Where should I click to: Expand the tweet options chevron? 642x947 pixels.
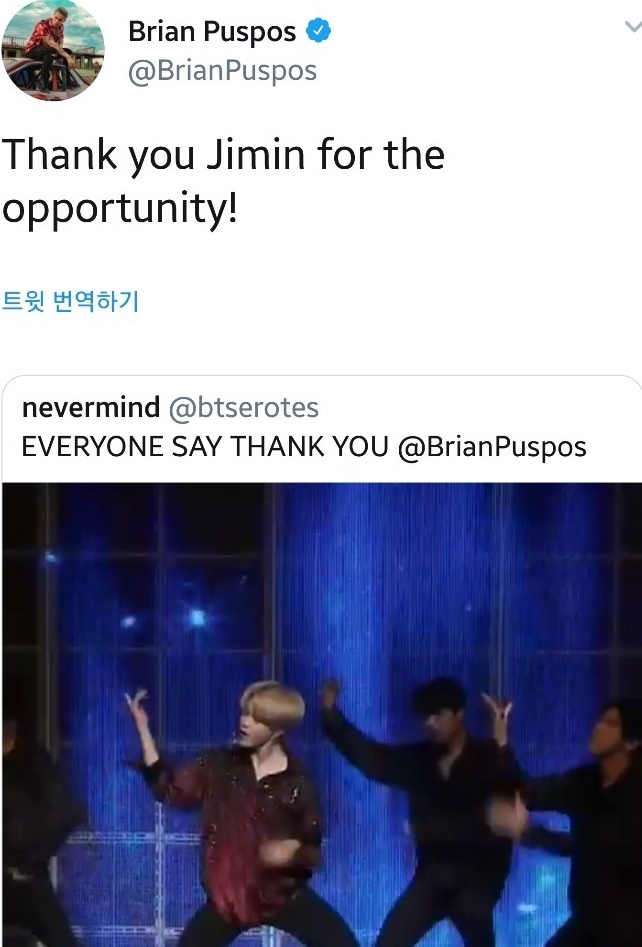[x=632, y=26]
